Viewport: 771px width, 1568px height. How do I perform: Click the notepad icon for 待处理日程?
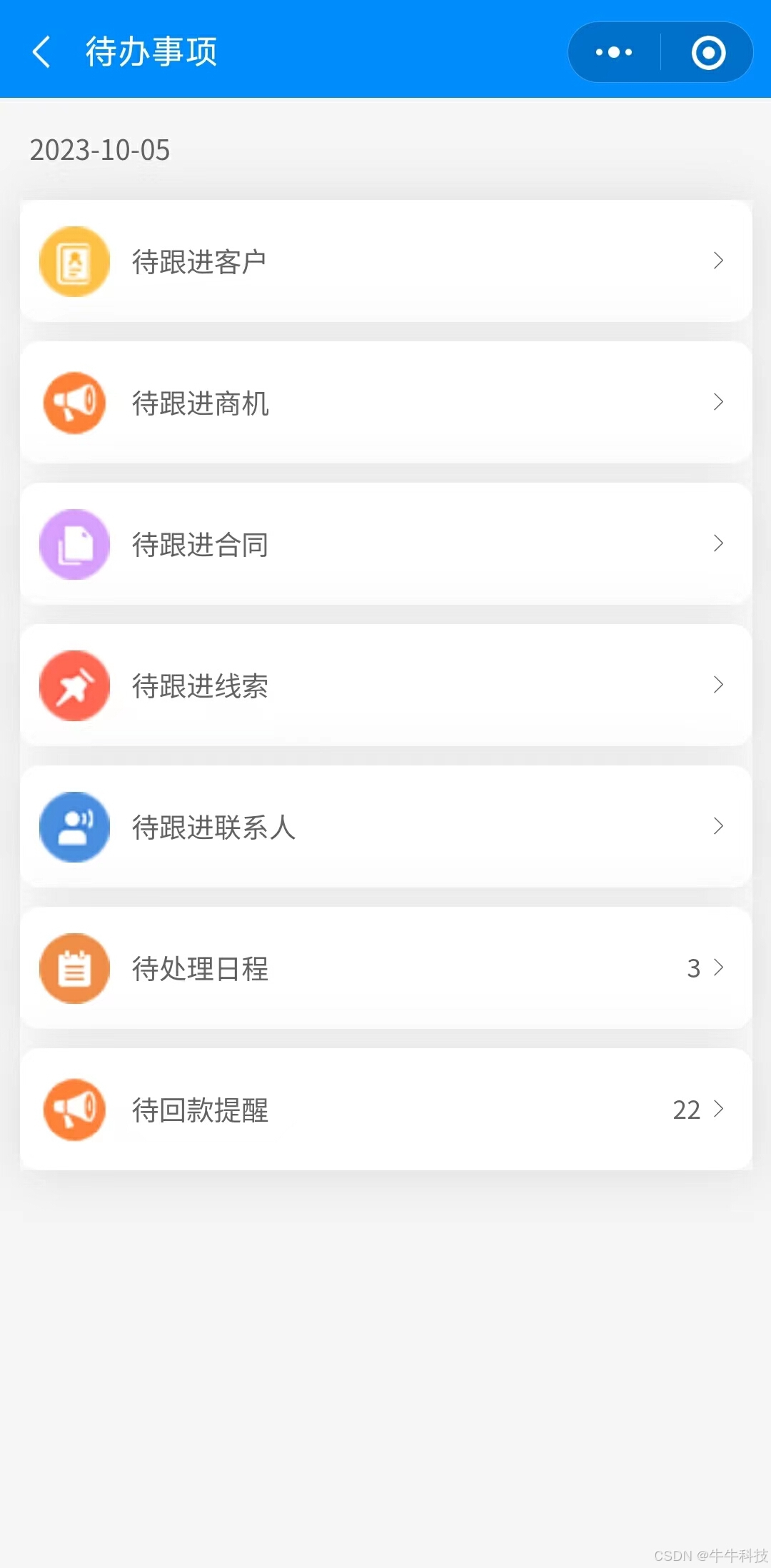(74, 968)
